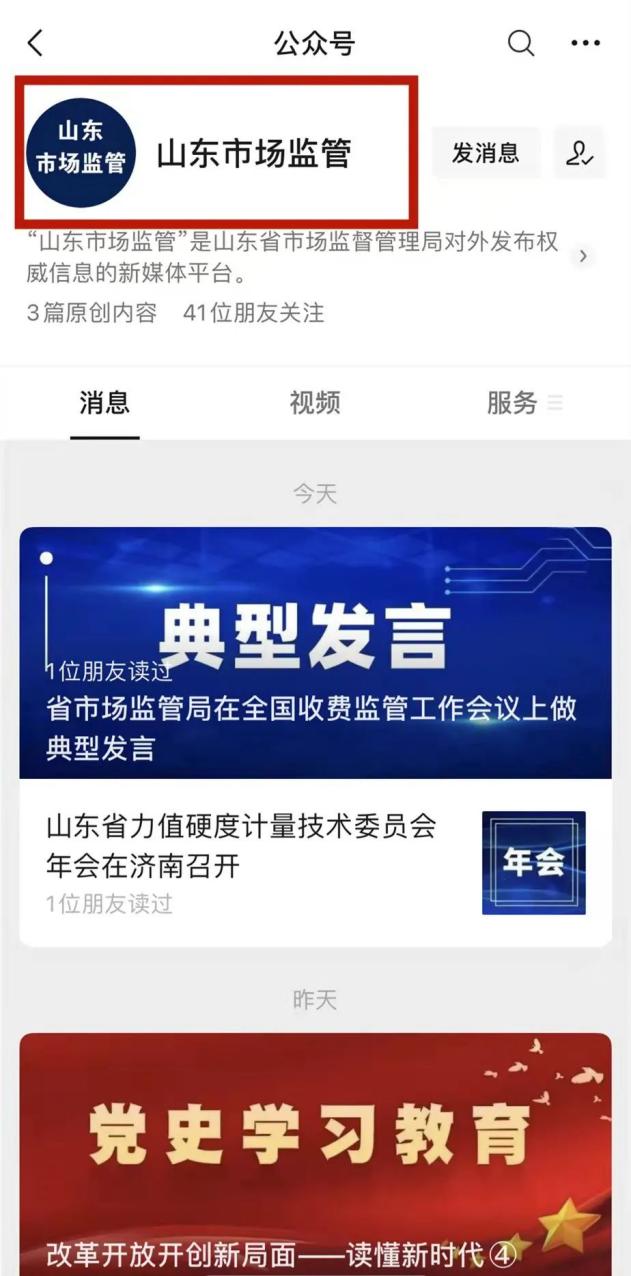Expand the account description chevron

click(x=583, y=257)
